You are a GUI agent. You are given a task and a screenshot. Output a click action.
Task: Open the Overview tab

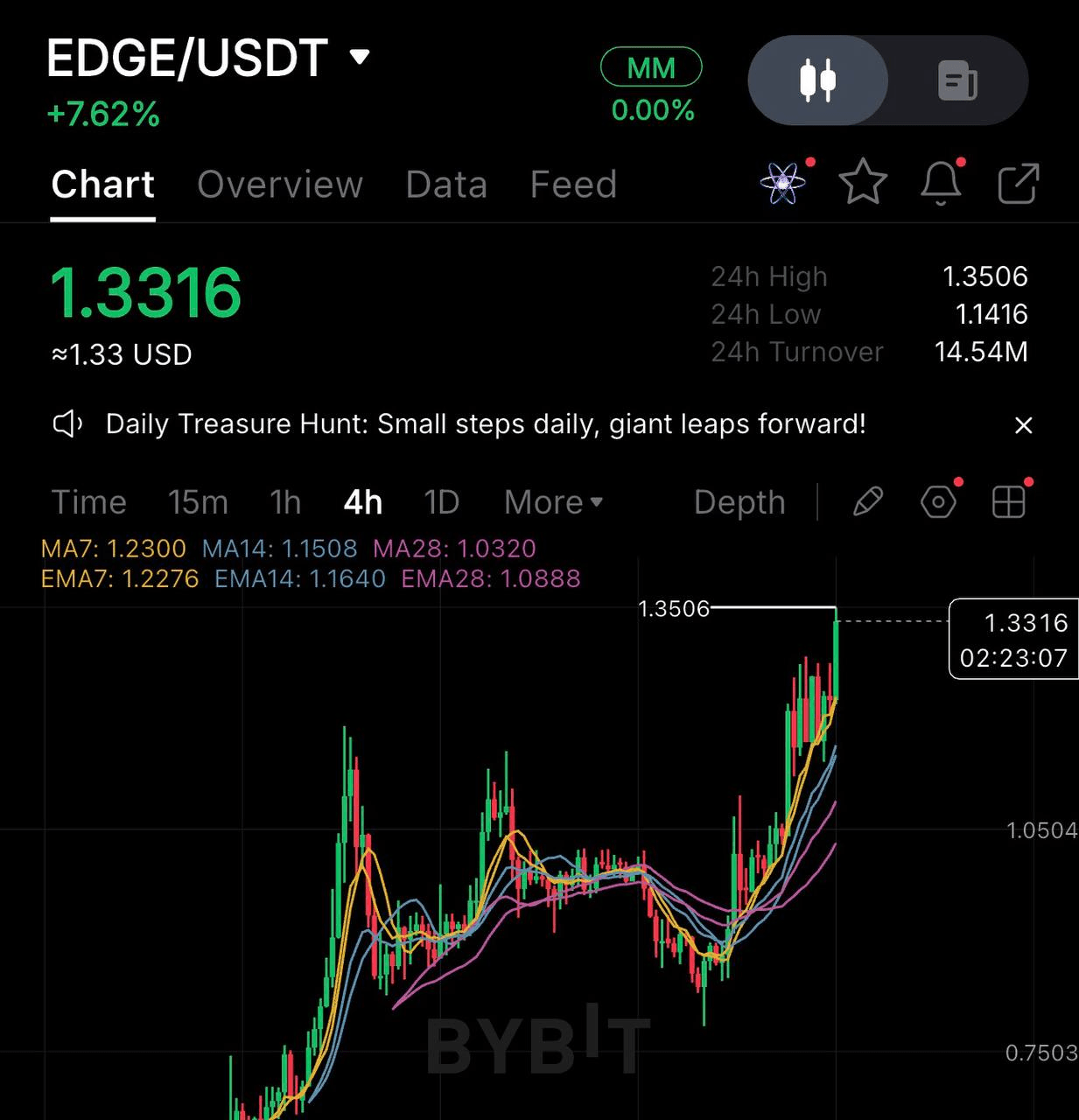(x=280, y=185)
